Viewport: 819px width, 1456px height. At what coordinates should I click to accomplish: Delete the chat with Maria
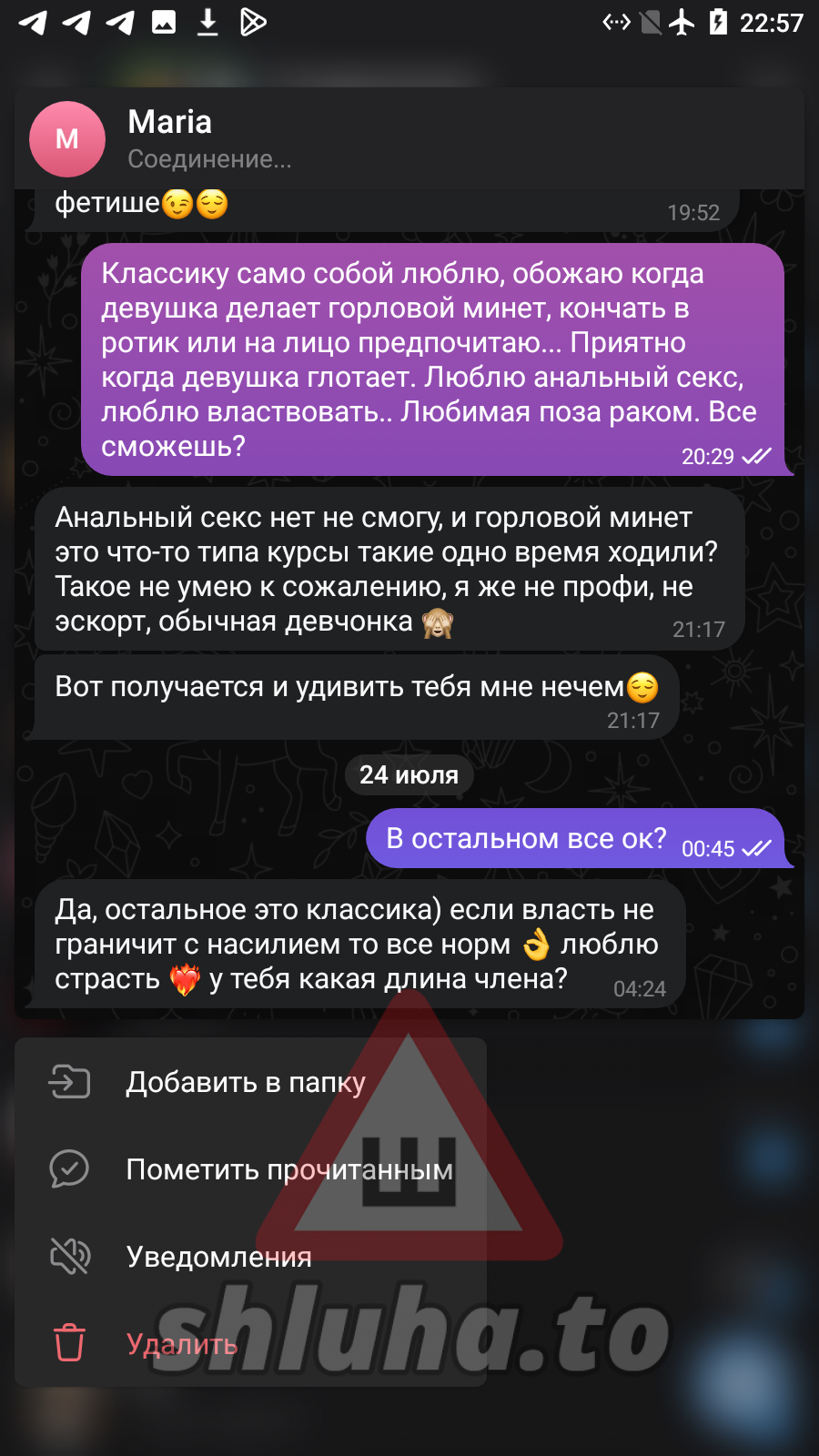pyautogui.click(x=181, y=1344)
